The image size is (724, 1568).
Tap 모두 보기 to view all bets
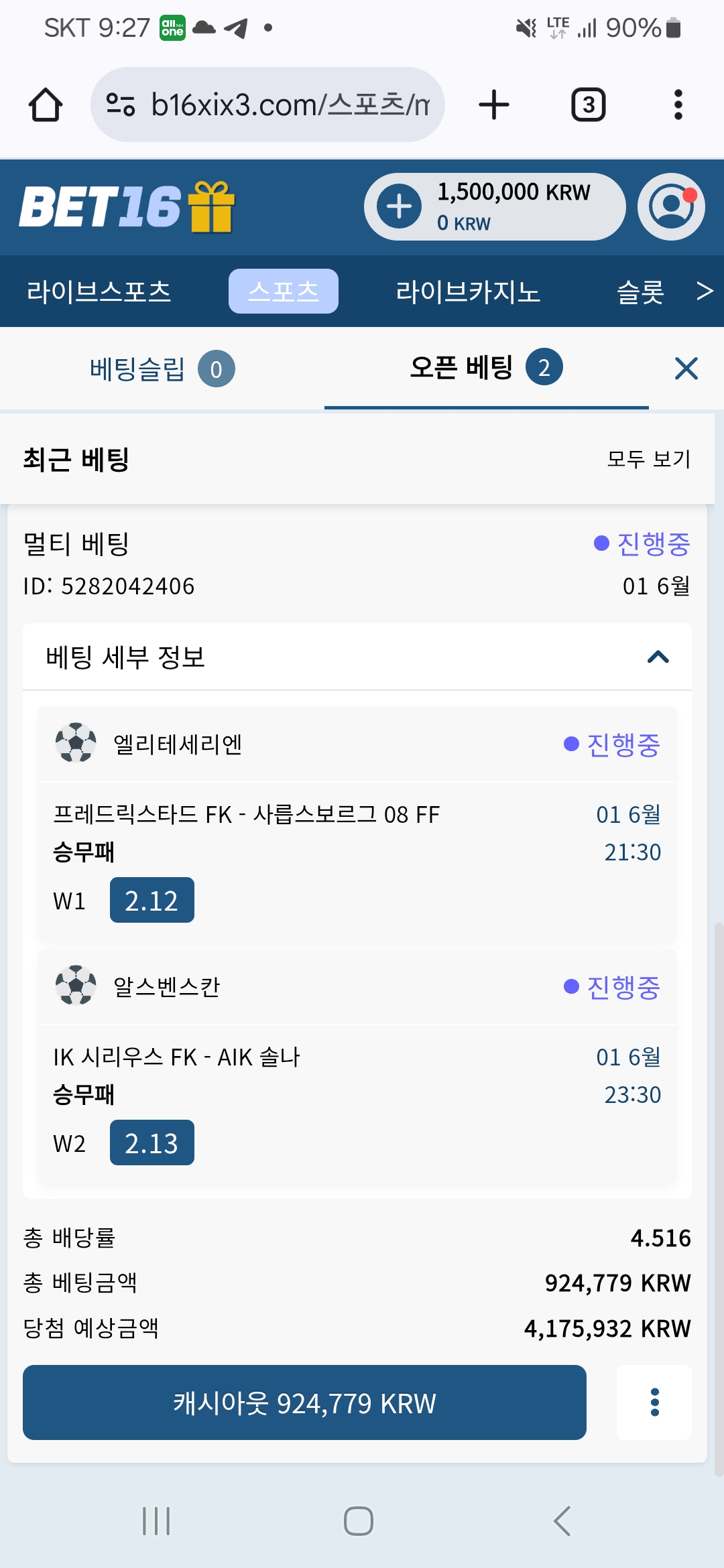[x=648, y=459]
